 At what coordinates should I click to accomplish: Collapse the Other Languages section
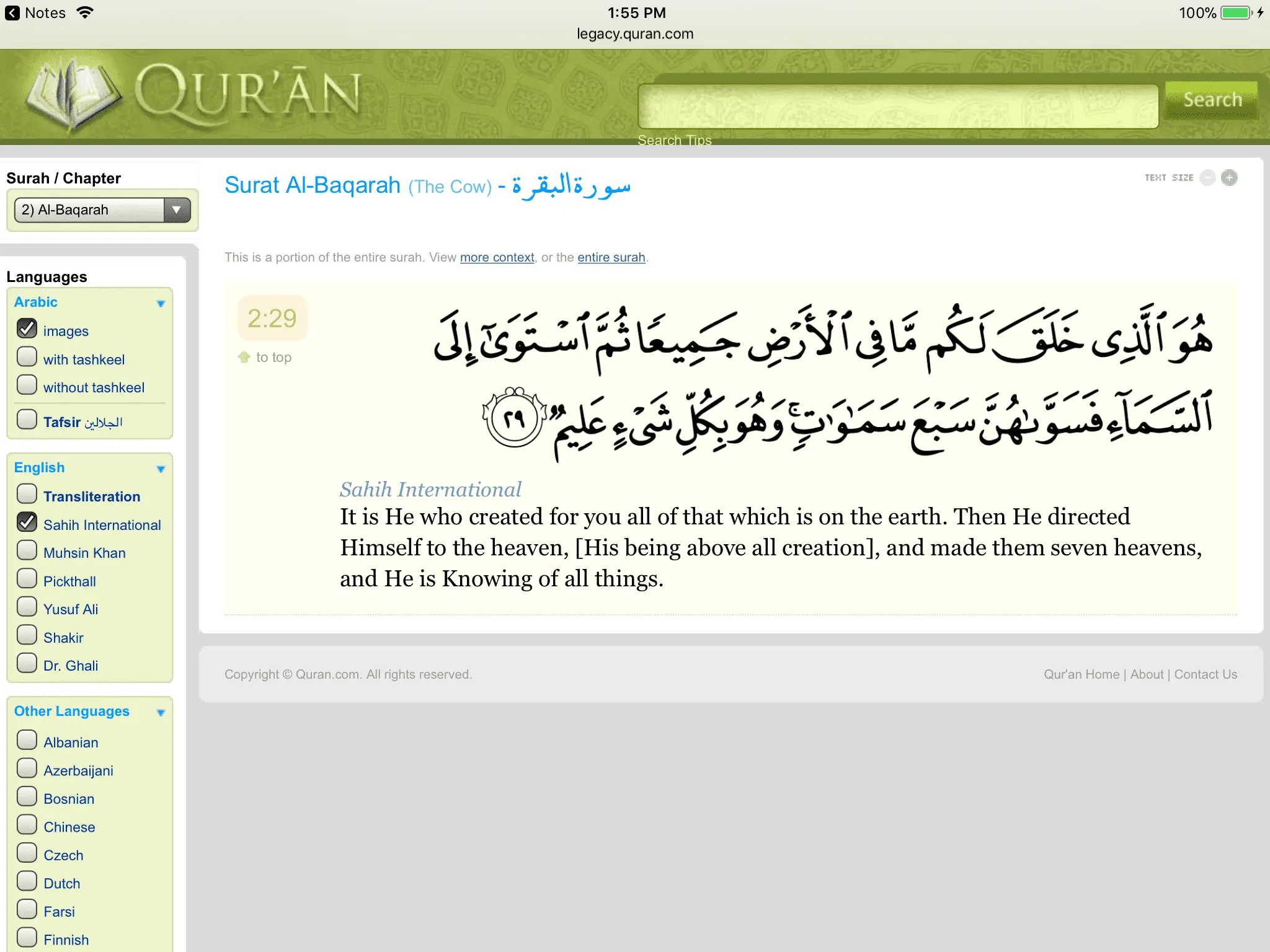pos(161,713)
